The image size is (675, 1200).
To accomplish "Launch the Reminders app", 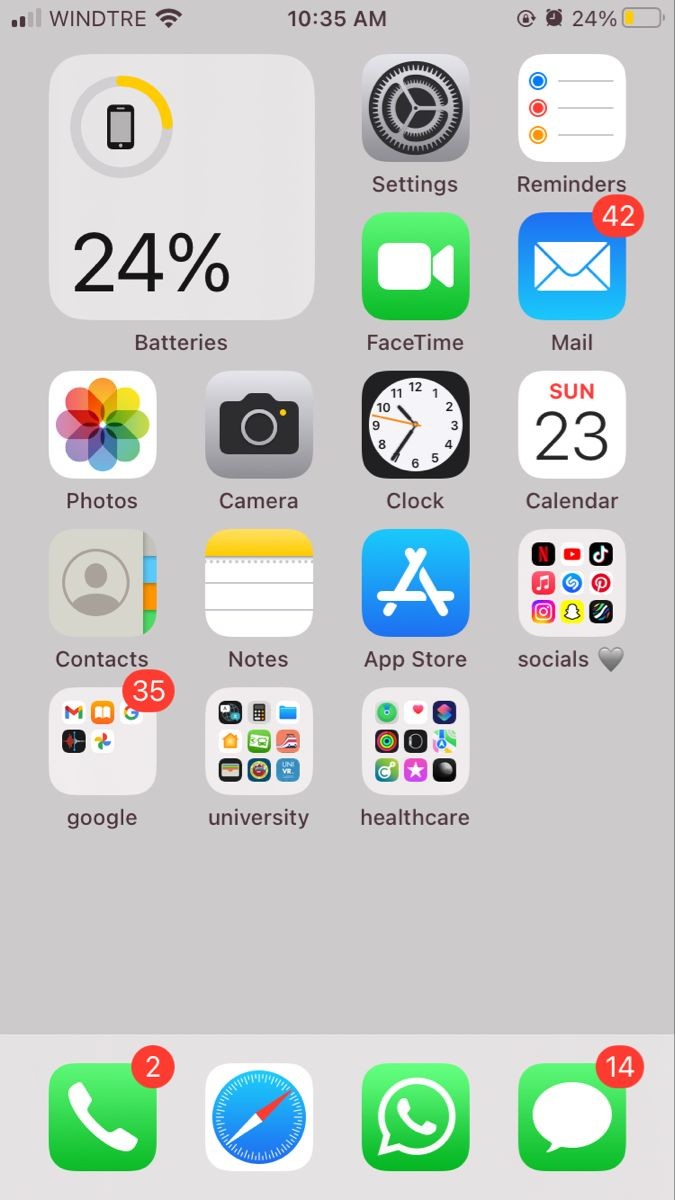I will (x=572, y=108).
